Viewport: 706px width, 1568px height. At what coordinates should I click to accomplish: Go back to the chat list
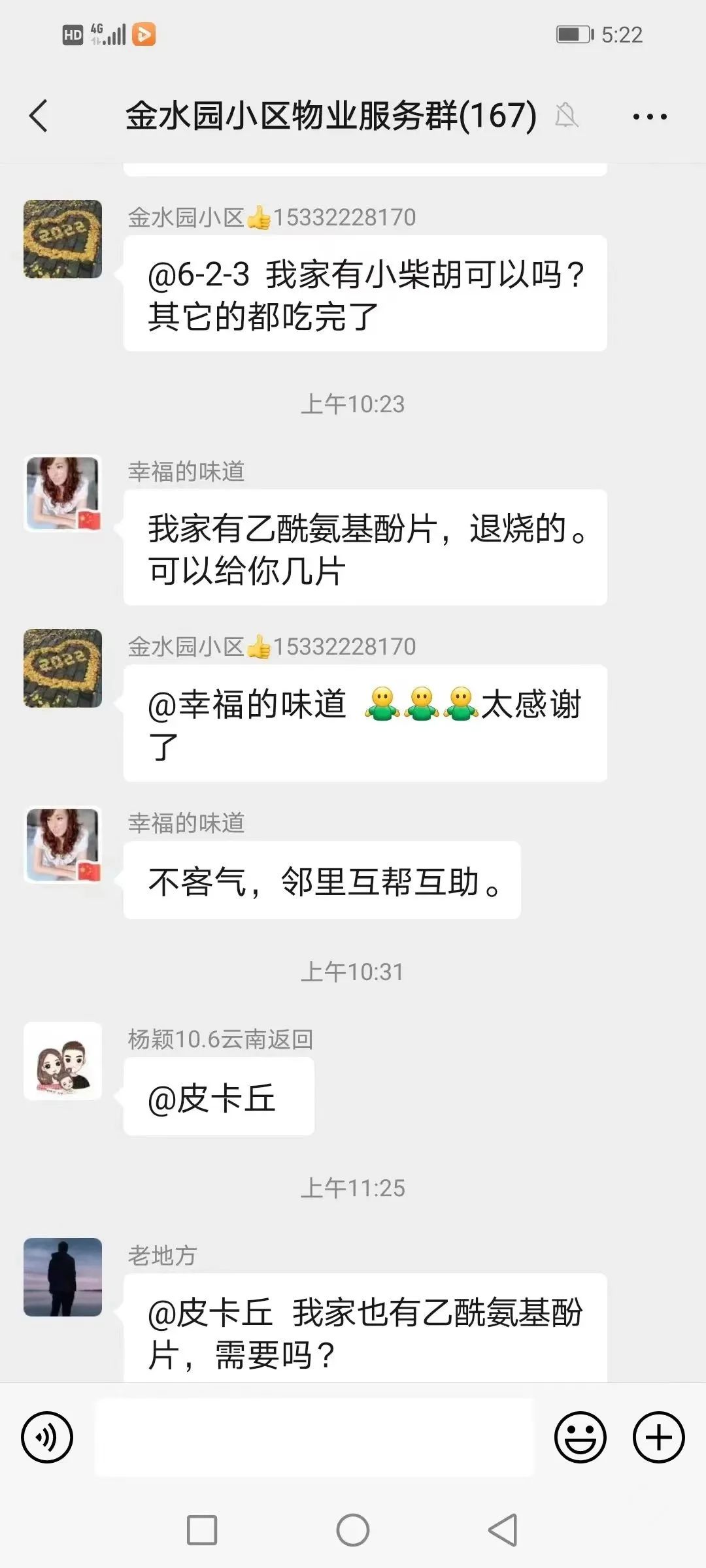(x=39, y=116)
